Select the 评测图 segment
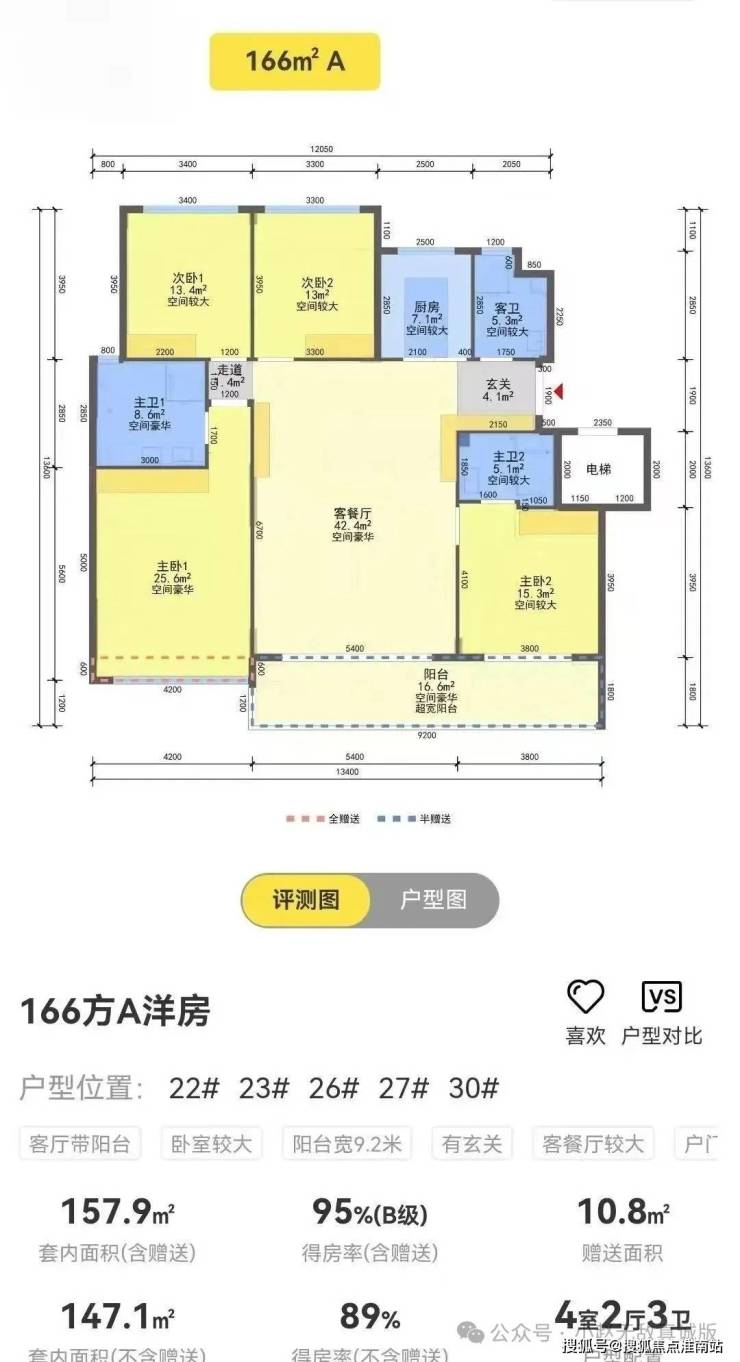Viewport: 740px width, 1362px height. (306, 899)
